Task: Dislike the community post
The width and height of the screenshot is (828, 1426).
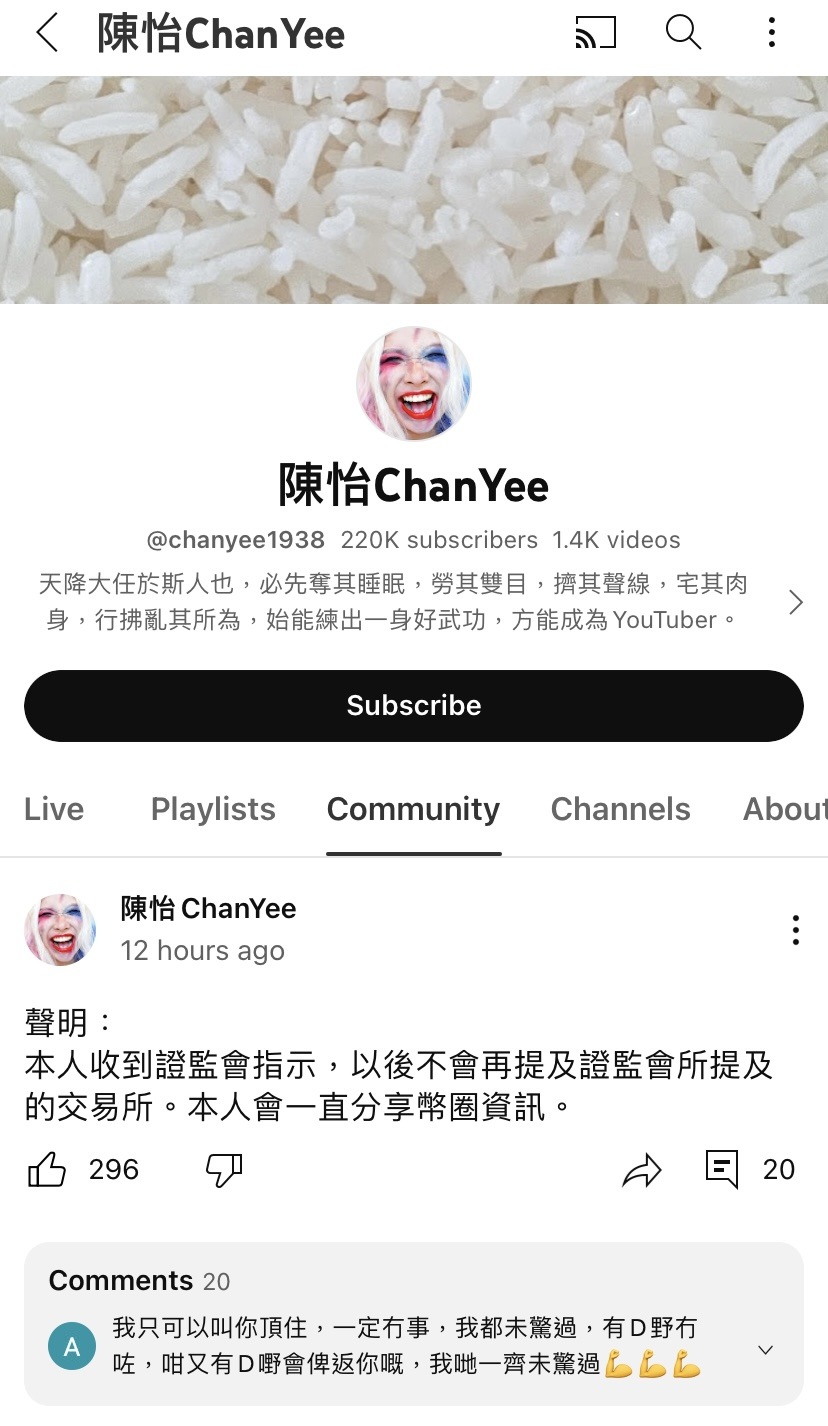Action: coord(222,1169)
